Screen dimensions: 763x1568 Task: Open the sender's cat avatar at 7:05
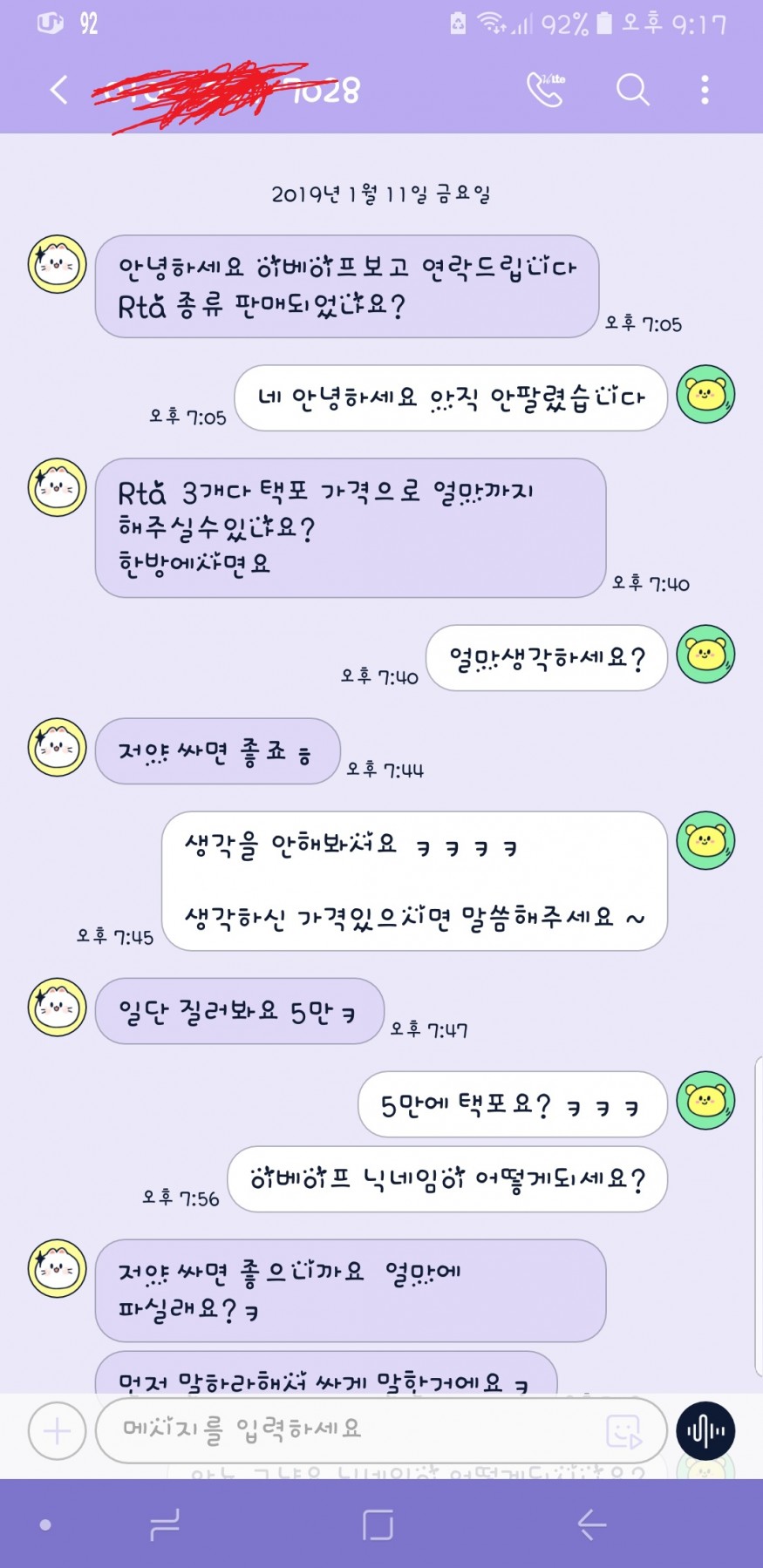[58, 264]
